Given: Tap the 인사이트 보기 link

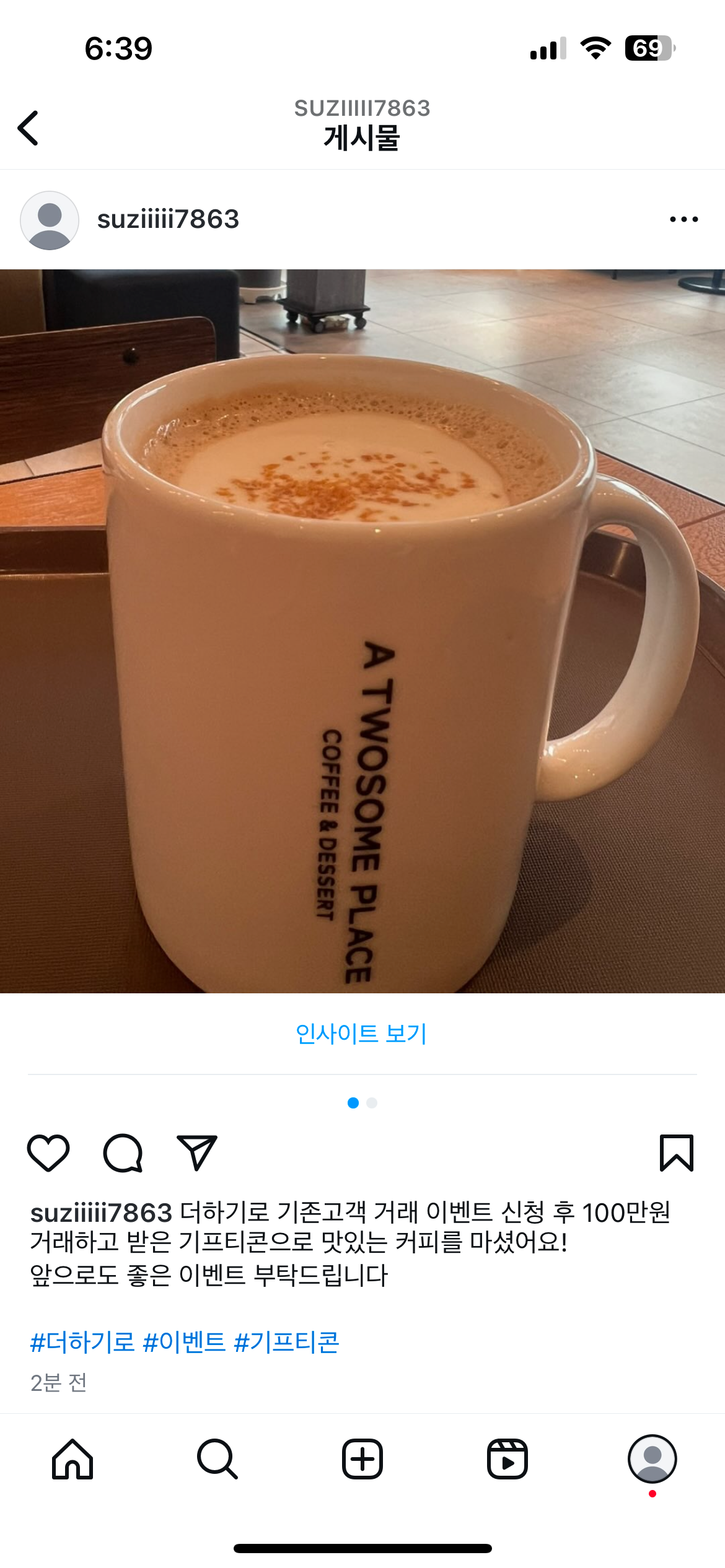Looking at the screenshot, I should [x=361, y=1034].
